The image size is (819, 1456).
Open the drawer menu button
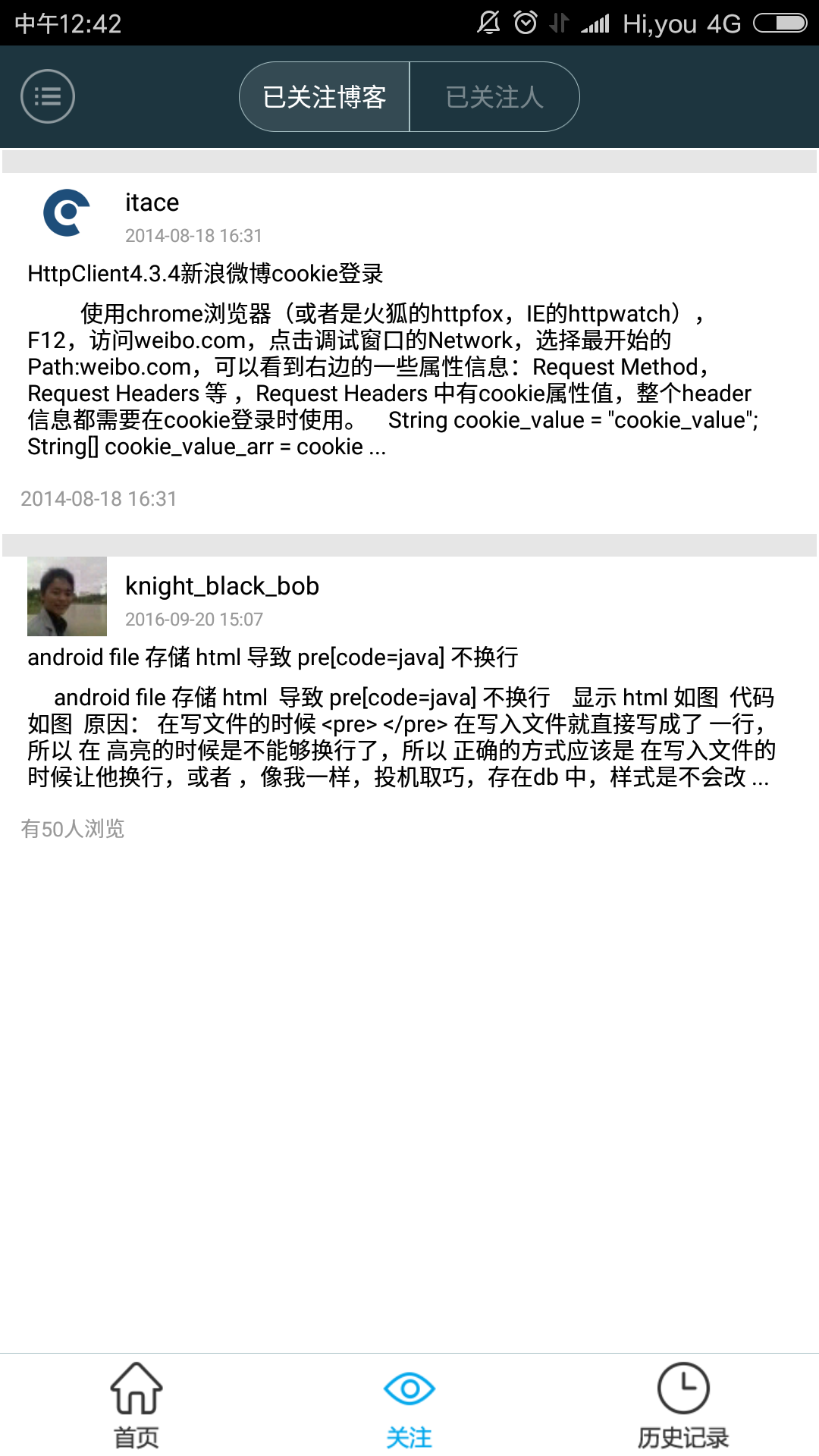tap(47, 96)
